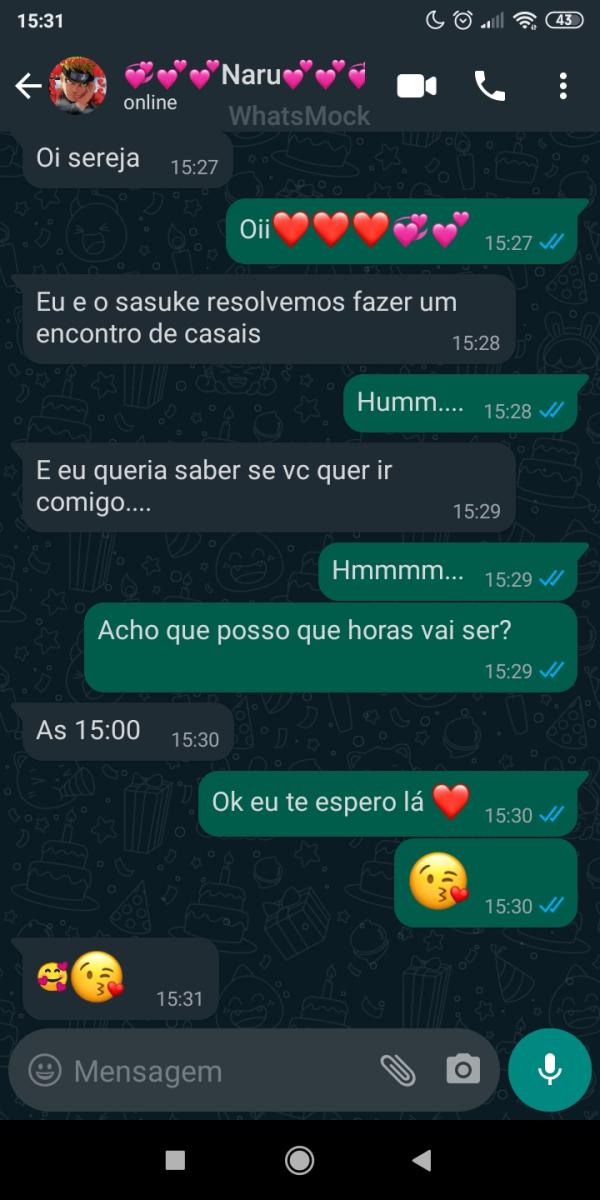Tap the system home button
This screenshot has width=600, height=1200.
pyautogui.click(x=299, y=1160)
